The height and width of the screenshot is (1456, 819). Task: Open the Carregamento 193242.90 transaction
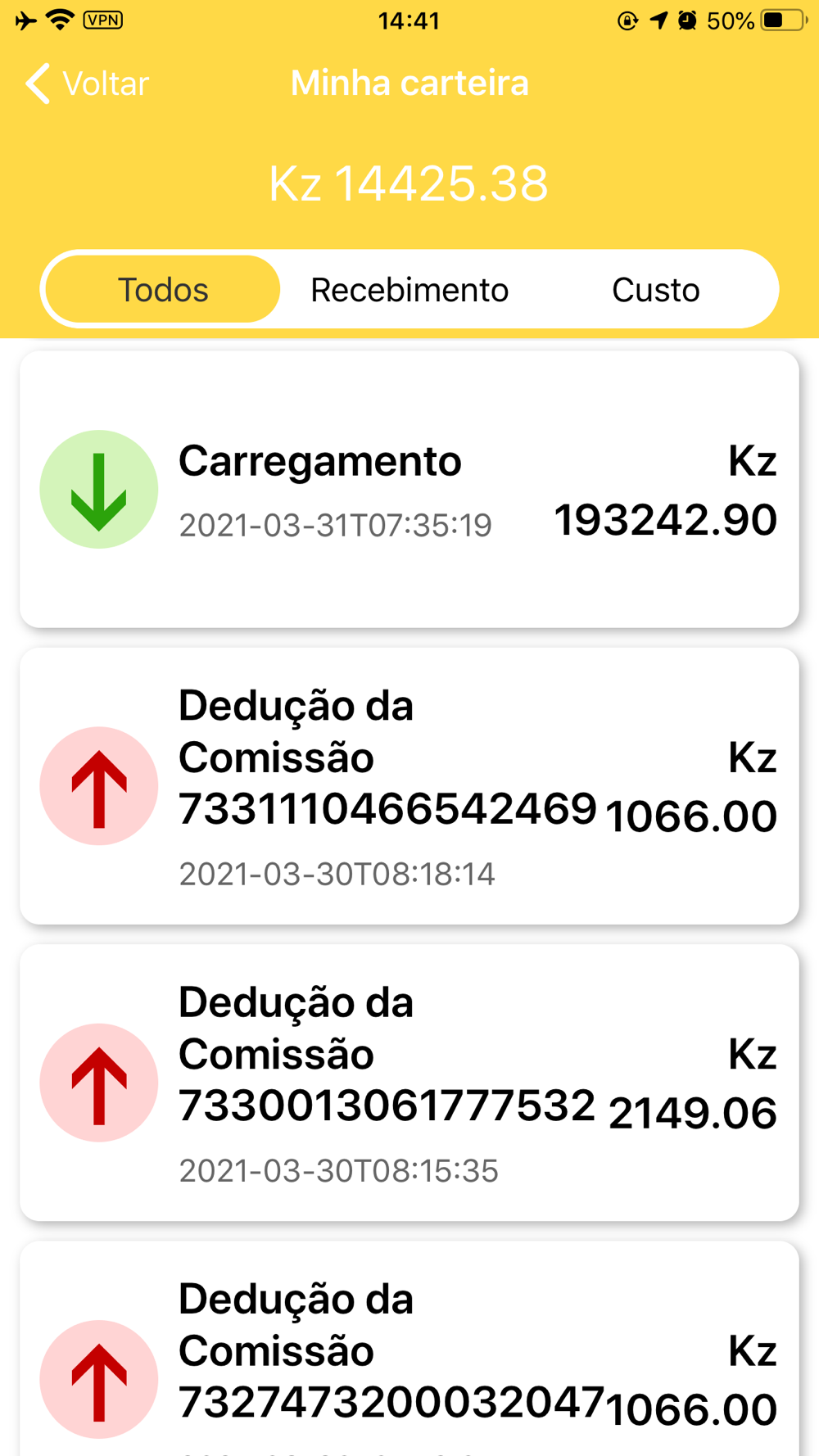point(409,490)
